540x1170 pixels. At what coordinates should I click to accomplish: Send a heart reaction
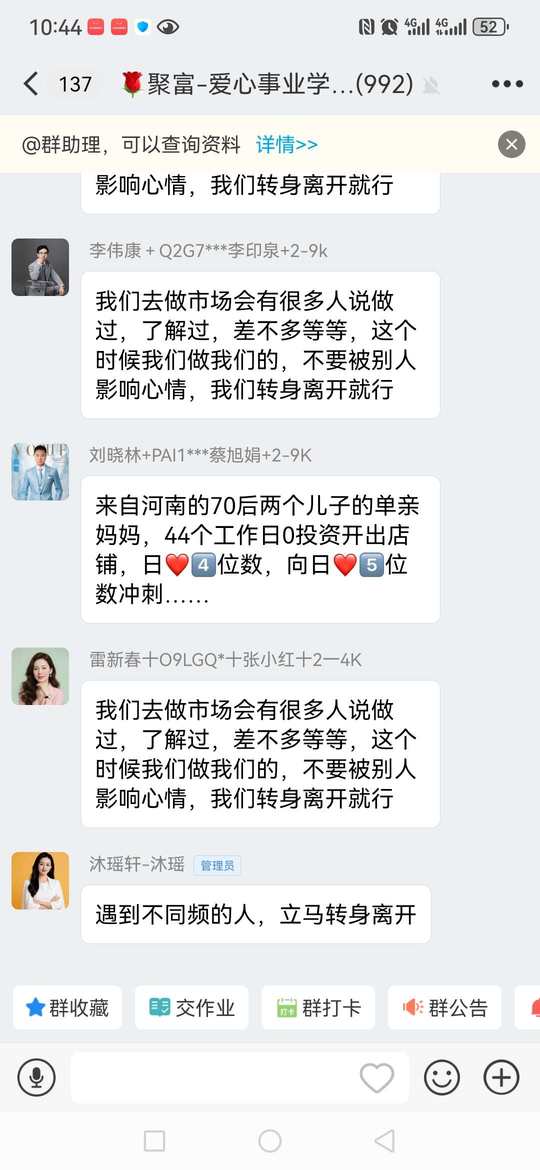(x=377, y=1077)
